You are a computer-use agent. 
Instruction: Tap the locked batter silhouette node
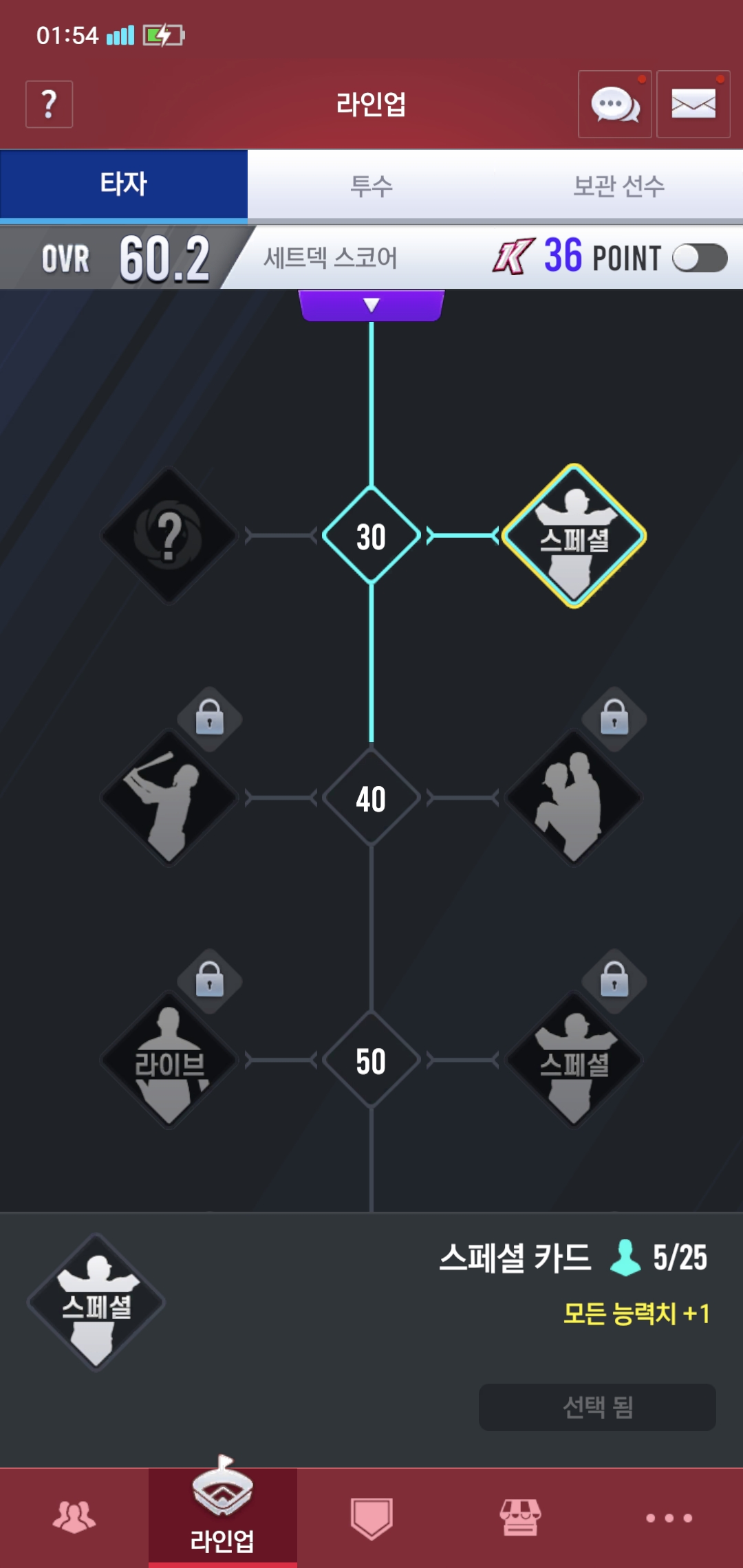[x=169, y=798]
